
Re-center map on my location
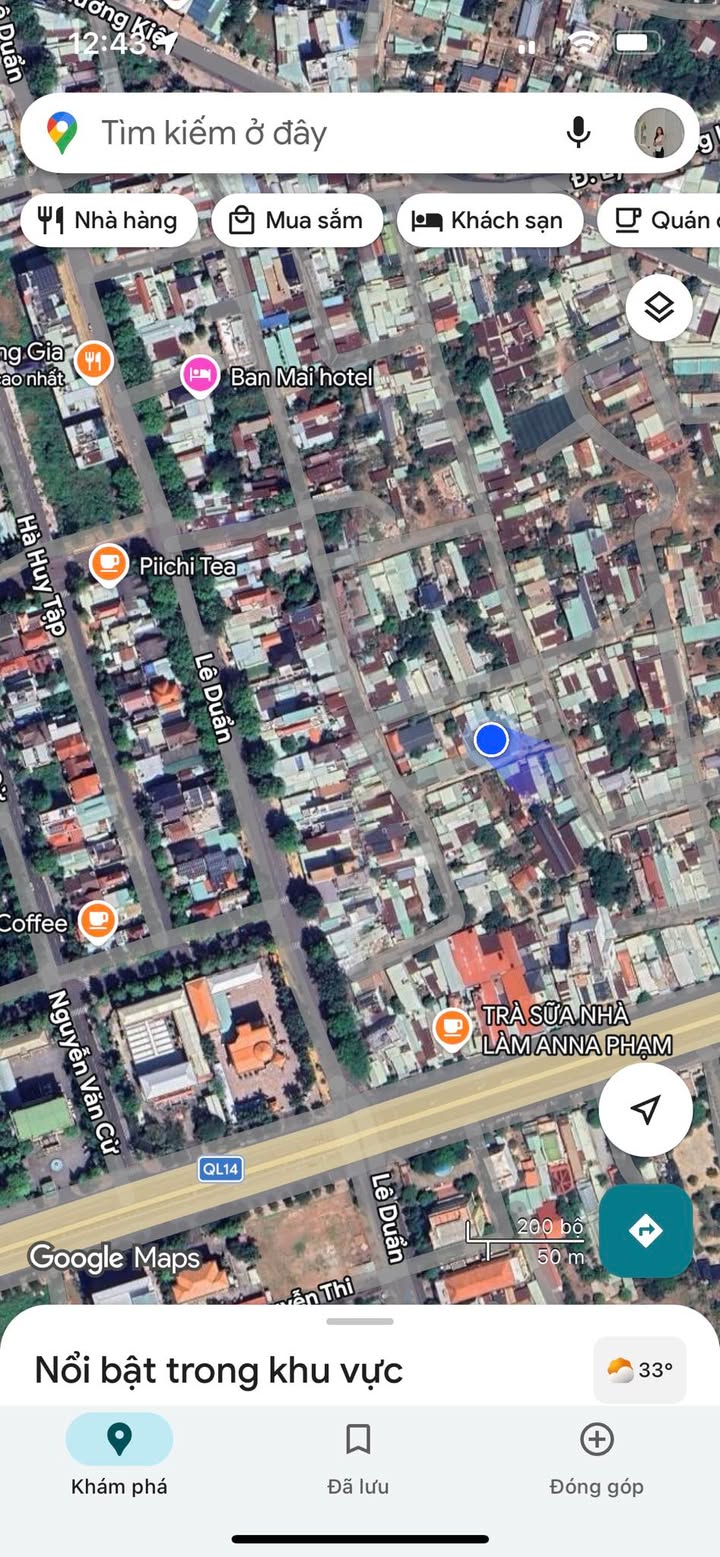pos(646,1109)
